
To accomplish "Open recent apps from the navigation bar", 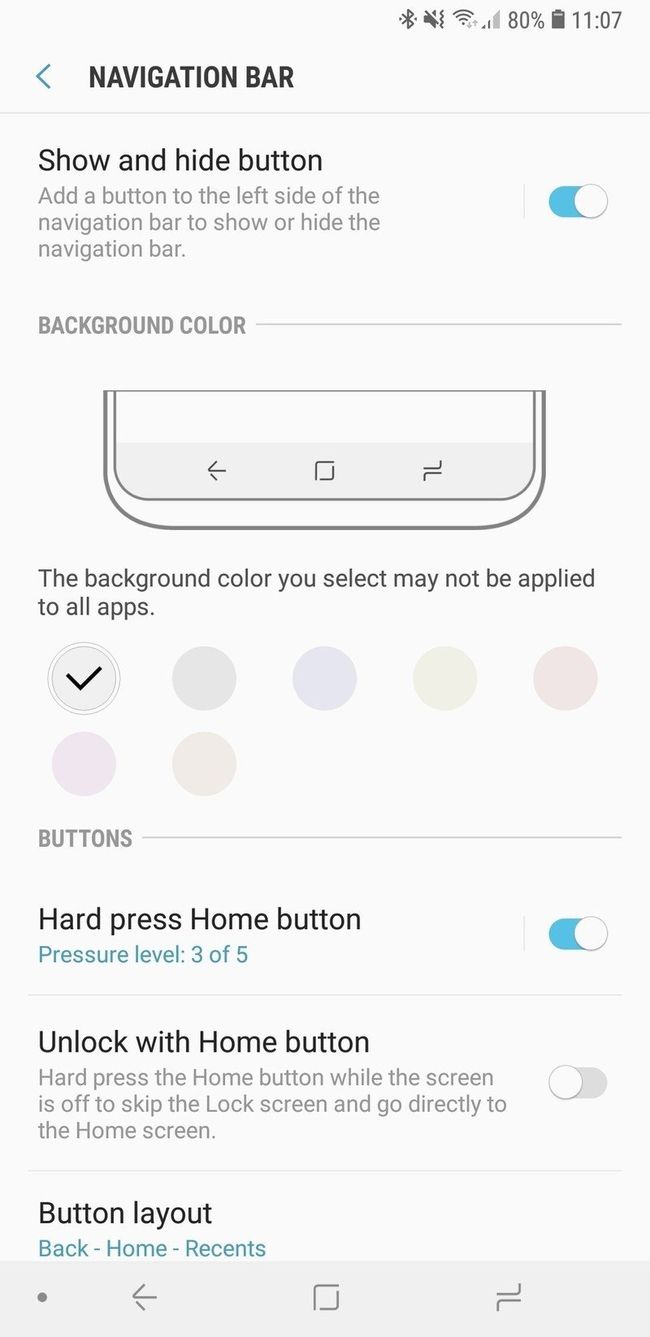I will (508, 1298).
